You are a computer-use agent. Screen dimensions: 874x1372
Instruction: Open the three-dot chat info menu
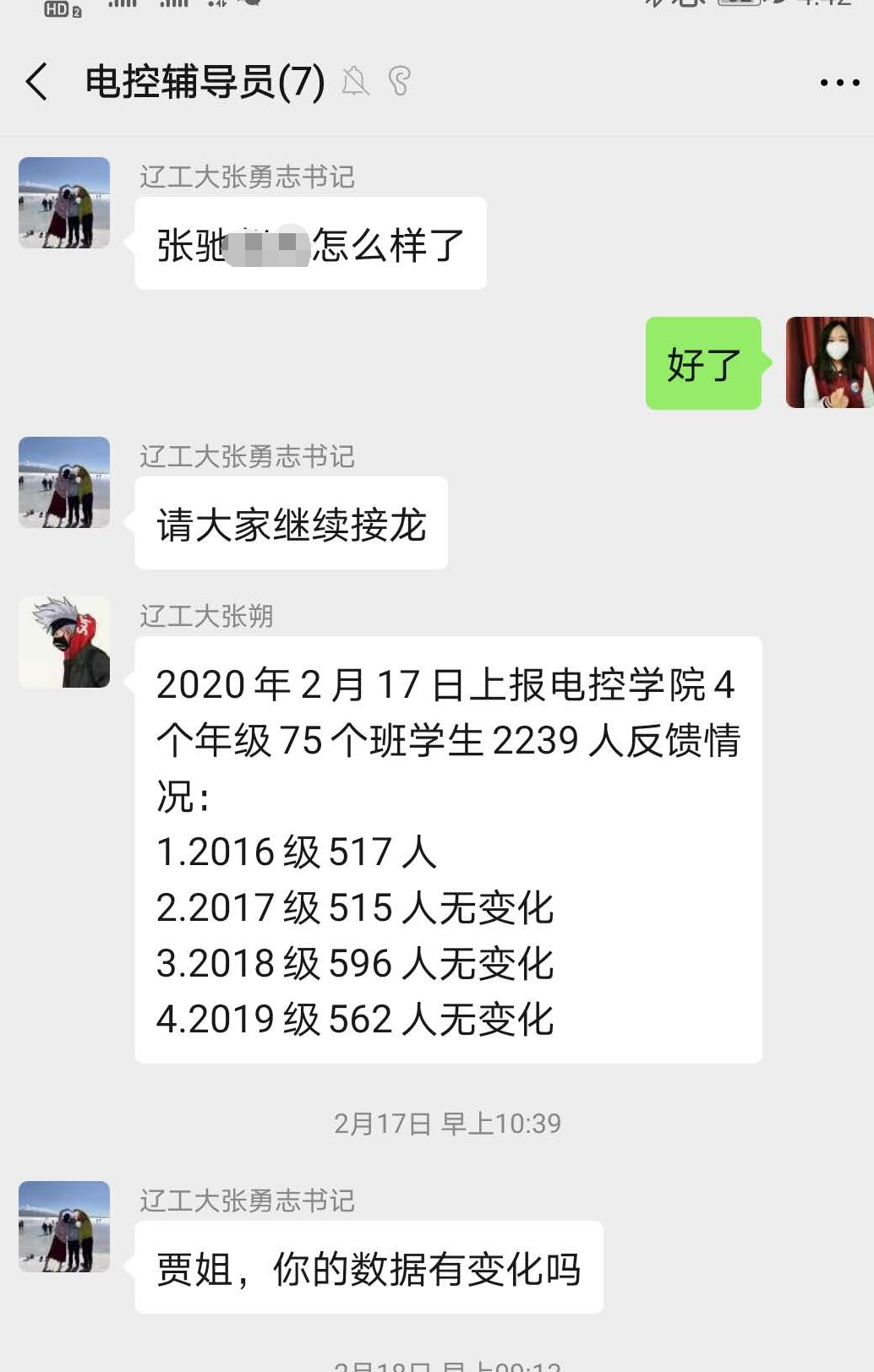click(x=839, y=83)
